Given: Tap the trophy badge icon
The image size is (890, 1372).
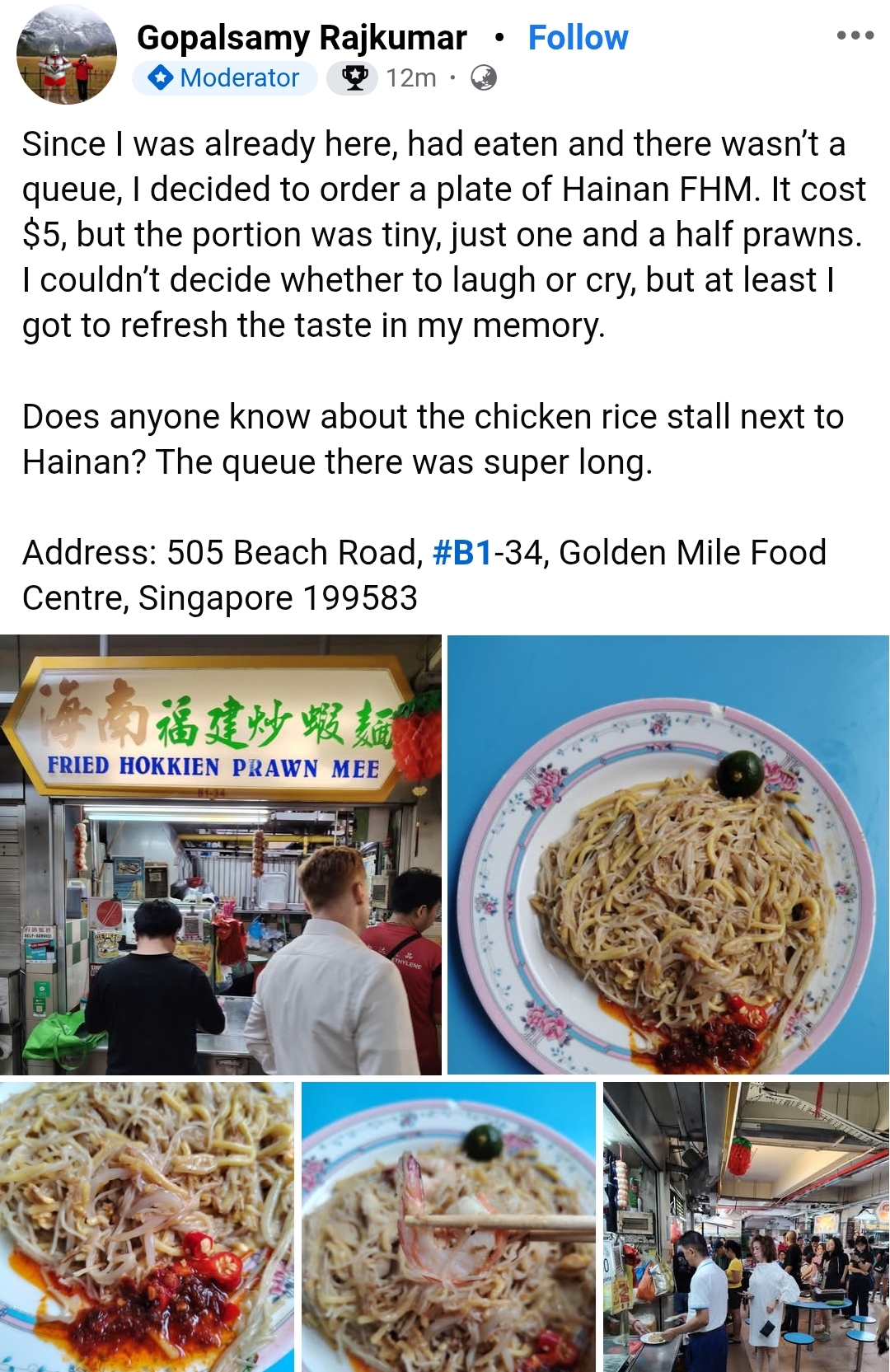Looking at the screenshot, I should [x=354, y=78].
